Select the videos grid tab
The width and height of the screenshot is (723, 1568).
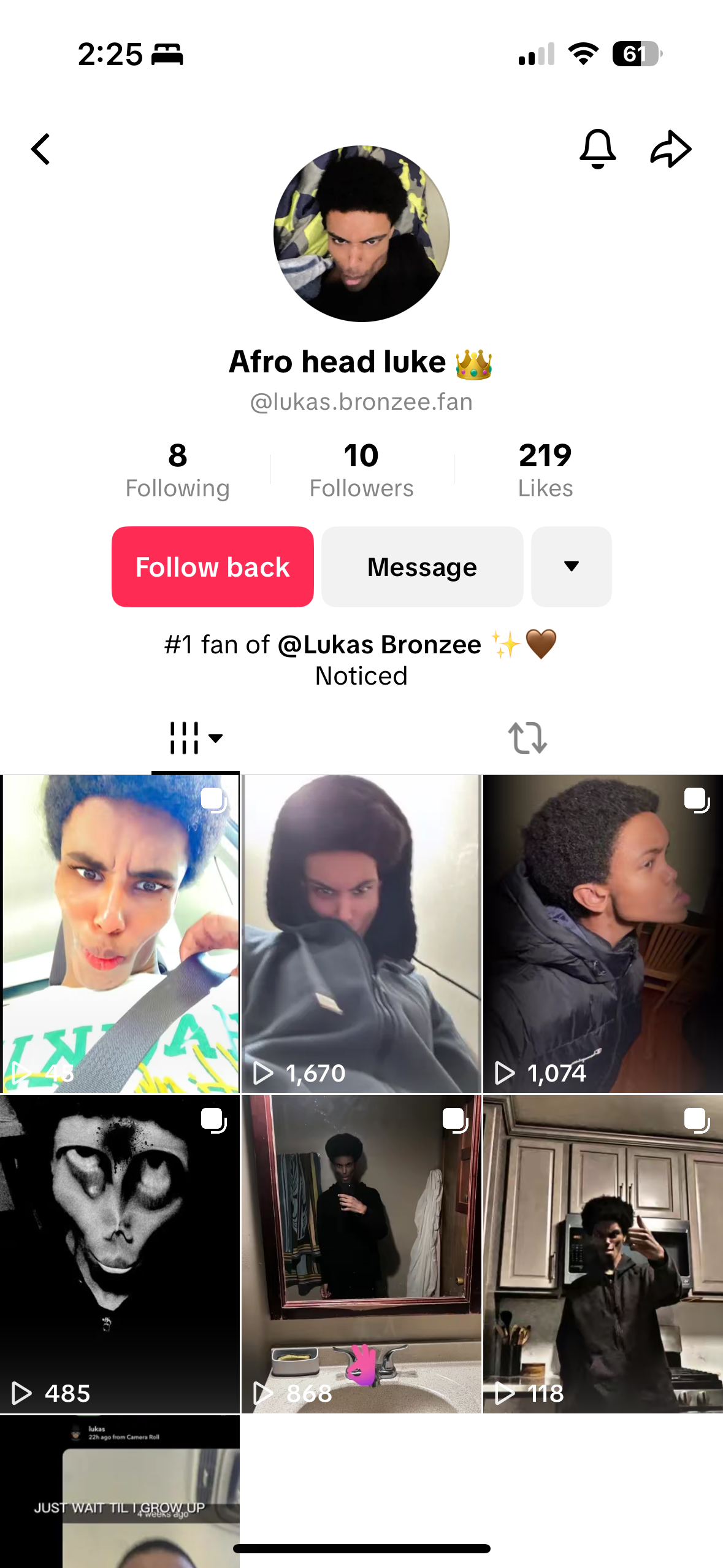(x=195, y=738)
